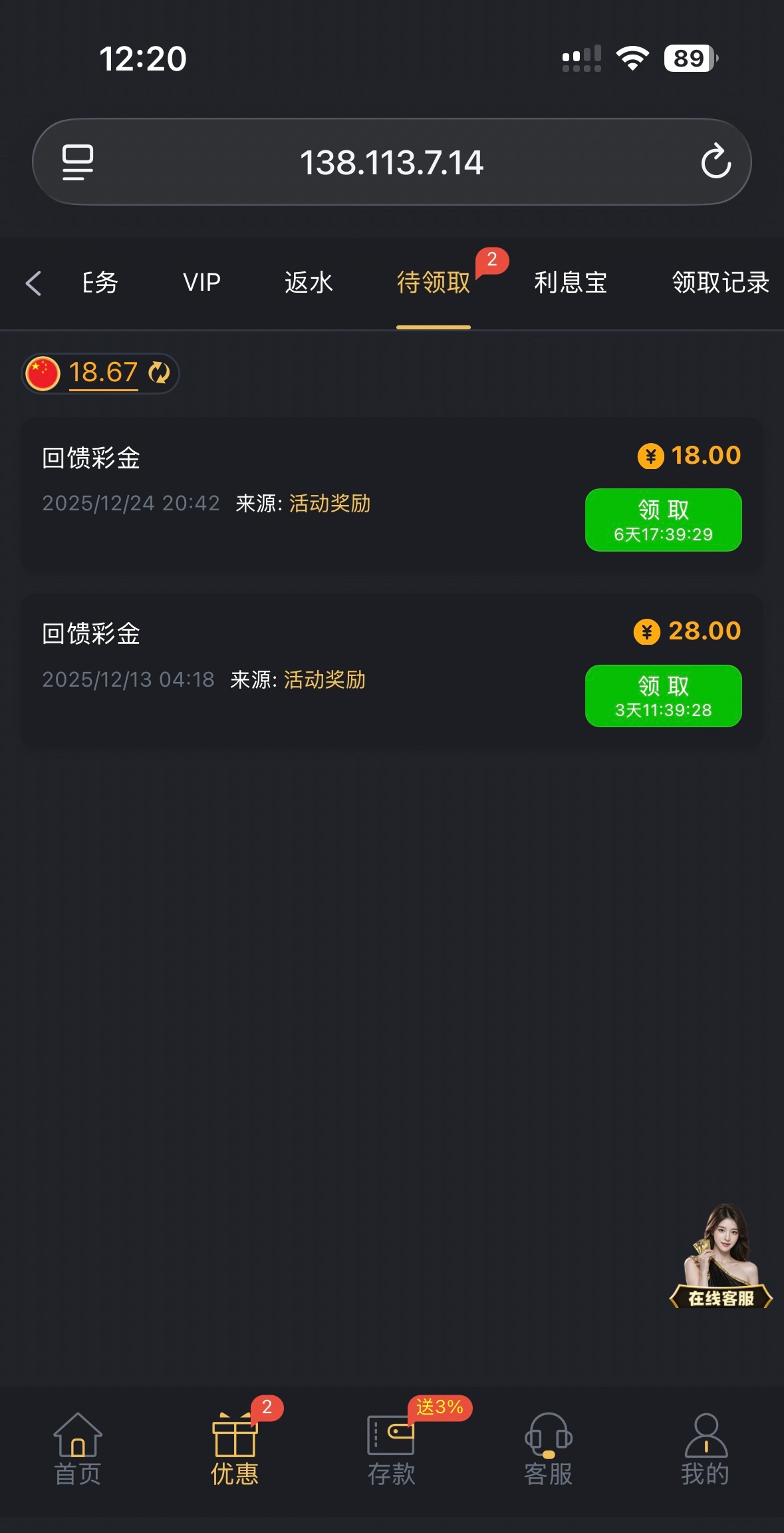Open 在线客服 floating support
The height and width of the screenshot is (1533, 784).
click(x=721, y=1258)
